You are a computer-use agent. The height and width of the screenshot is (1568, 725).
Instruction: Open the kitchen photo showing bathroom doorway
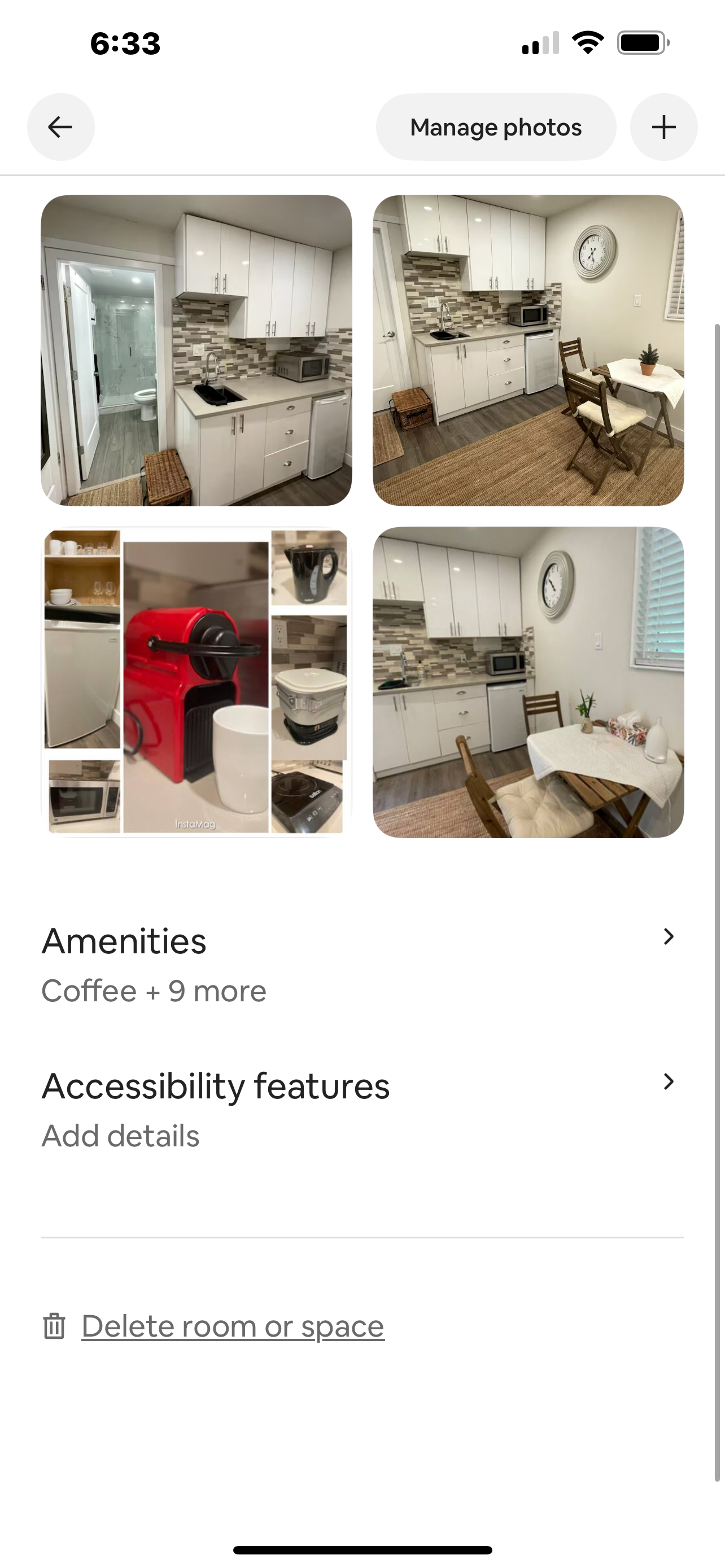[196, 351]
